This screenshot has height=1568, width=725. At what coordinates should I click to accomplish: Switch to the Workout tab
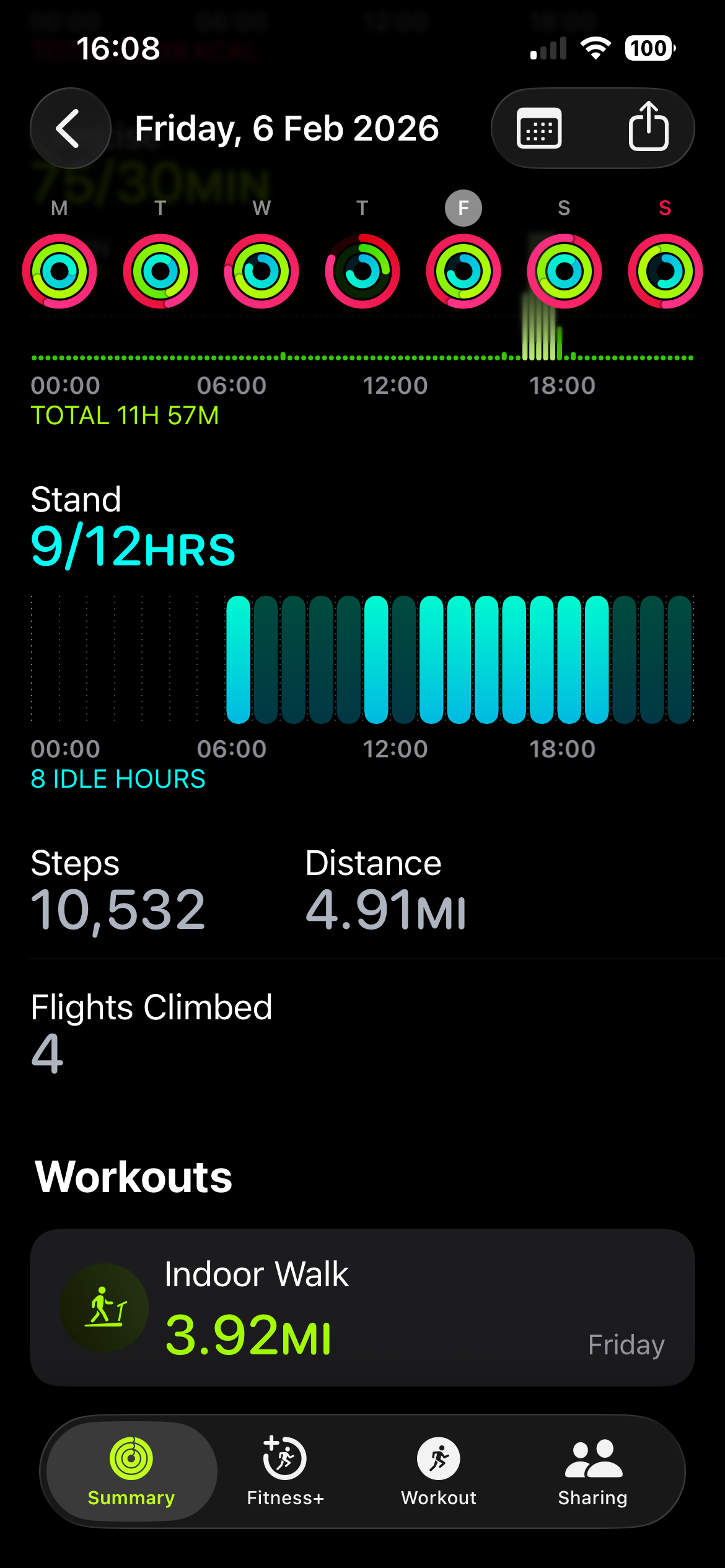(x=439, y=1471)
